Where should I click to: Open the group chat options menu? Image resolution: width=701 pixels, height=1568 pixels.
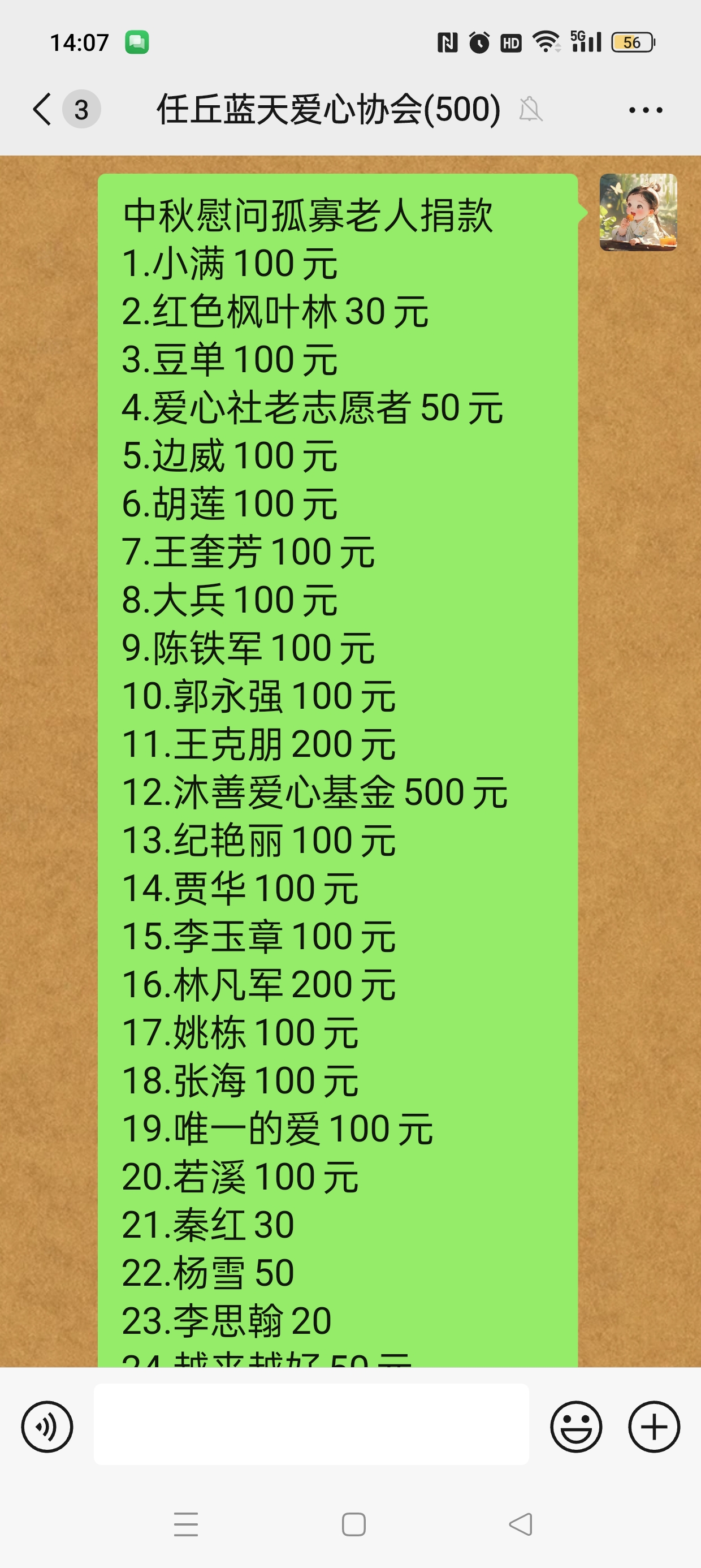tap(646, 110)
